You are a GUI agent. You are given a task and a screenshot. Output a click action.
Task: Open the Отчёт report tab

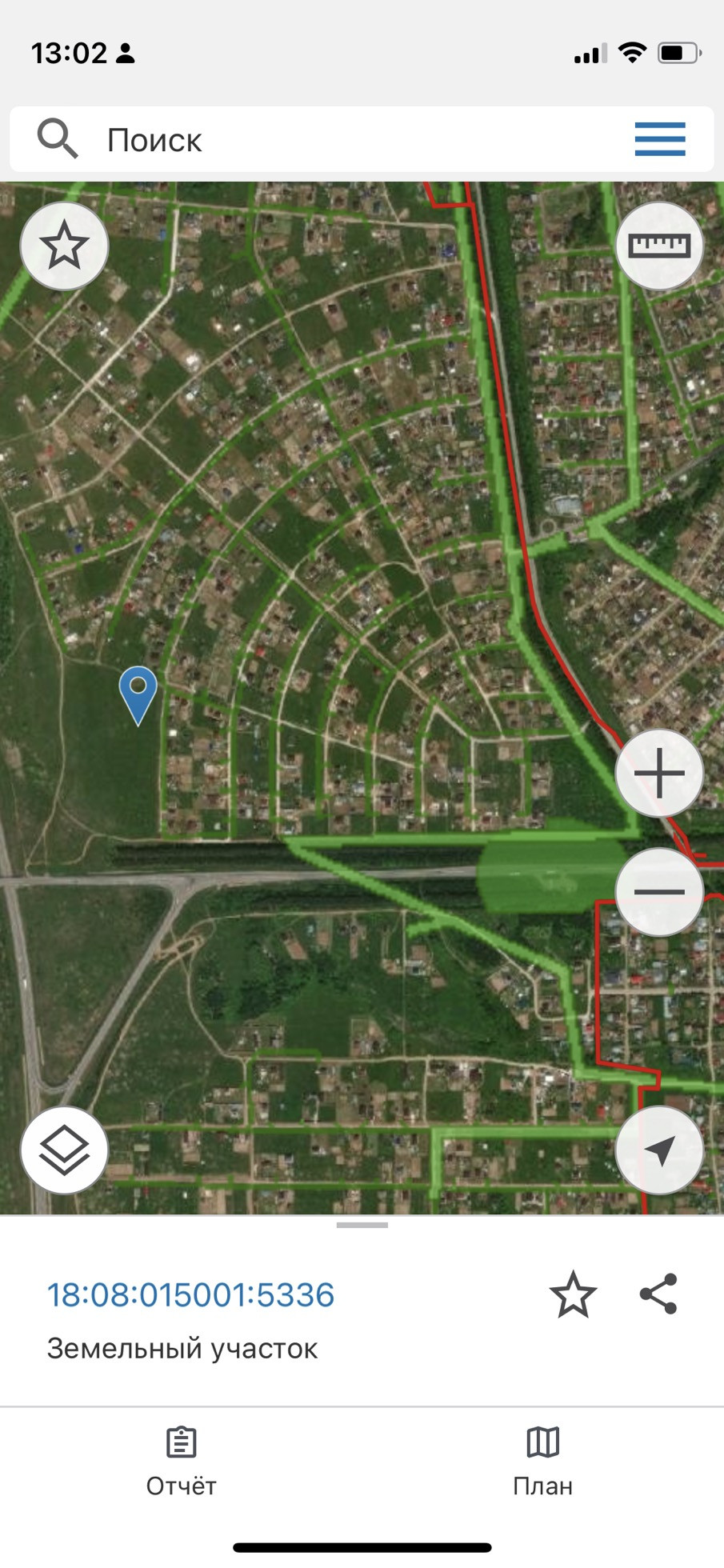tap(181, 1462)
